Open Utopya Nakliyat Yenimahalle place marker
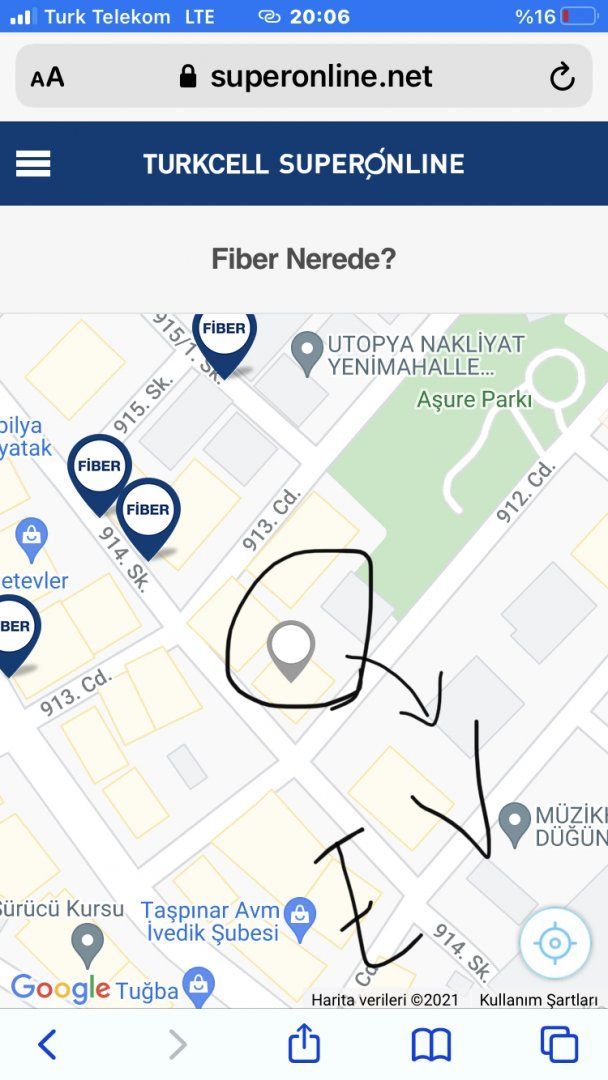This screenshot has width=608, height=1080. 307,349
